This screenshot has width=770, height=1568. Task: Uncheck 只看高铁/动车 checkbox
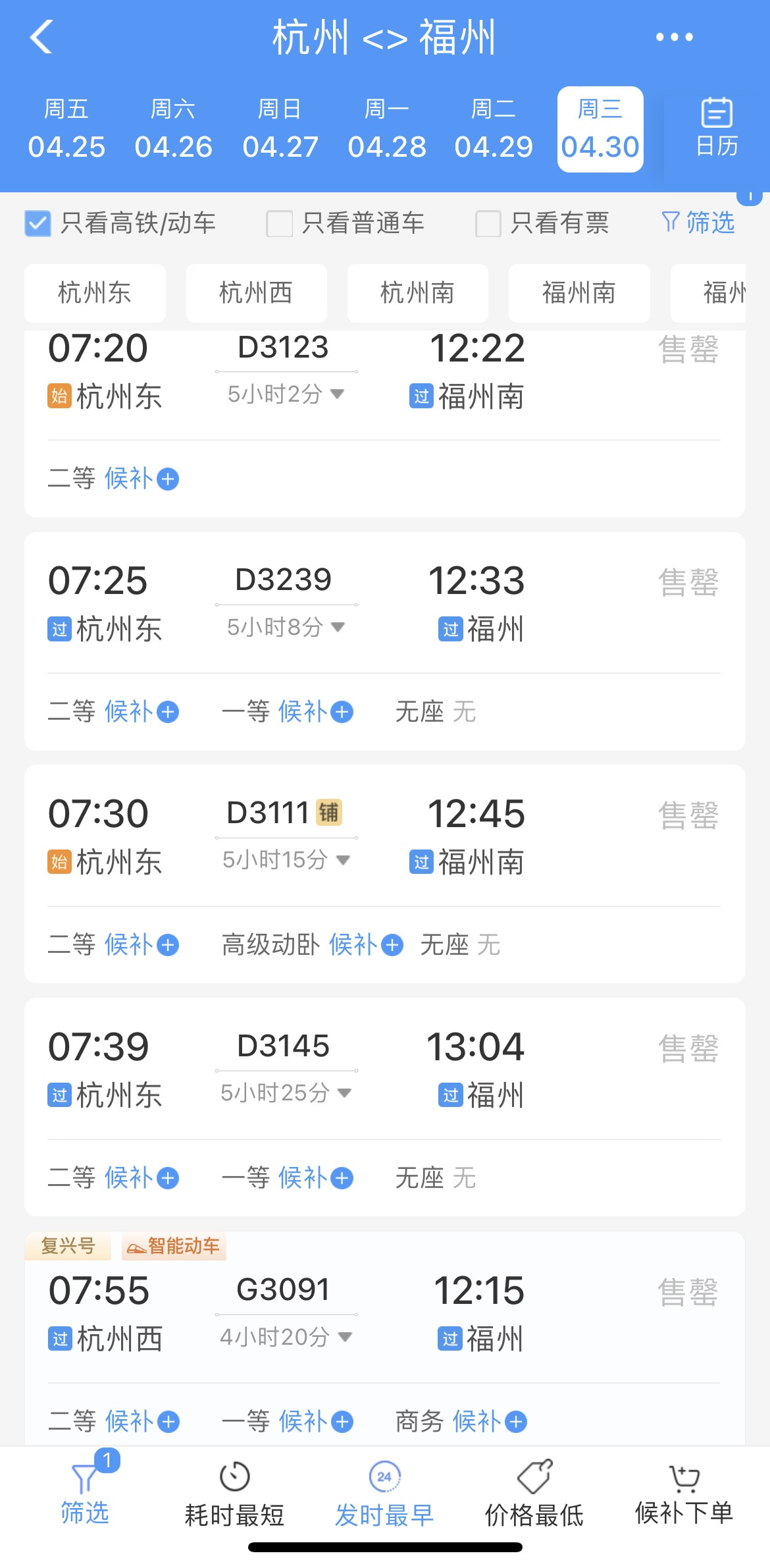[x=38, y=223]
